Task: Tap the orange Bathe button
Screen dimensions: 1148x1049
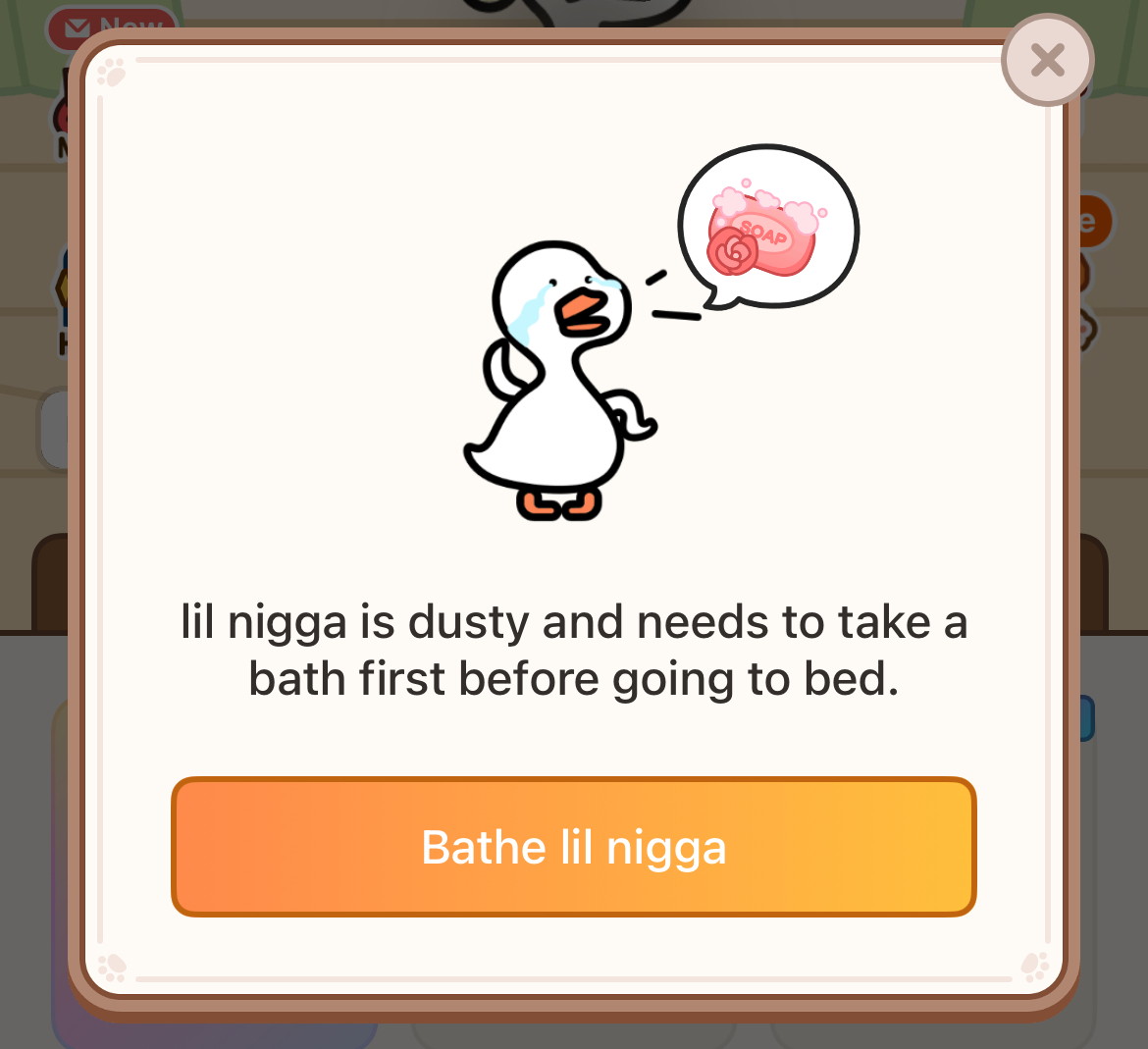Action: (x=574, y=847)
